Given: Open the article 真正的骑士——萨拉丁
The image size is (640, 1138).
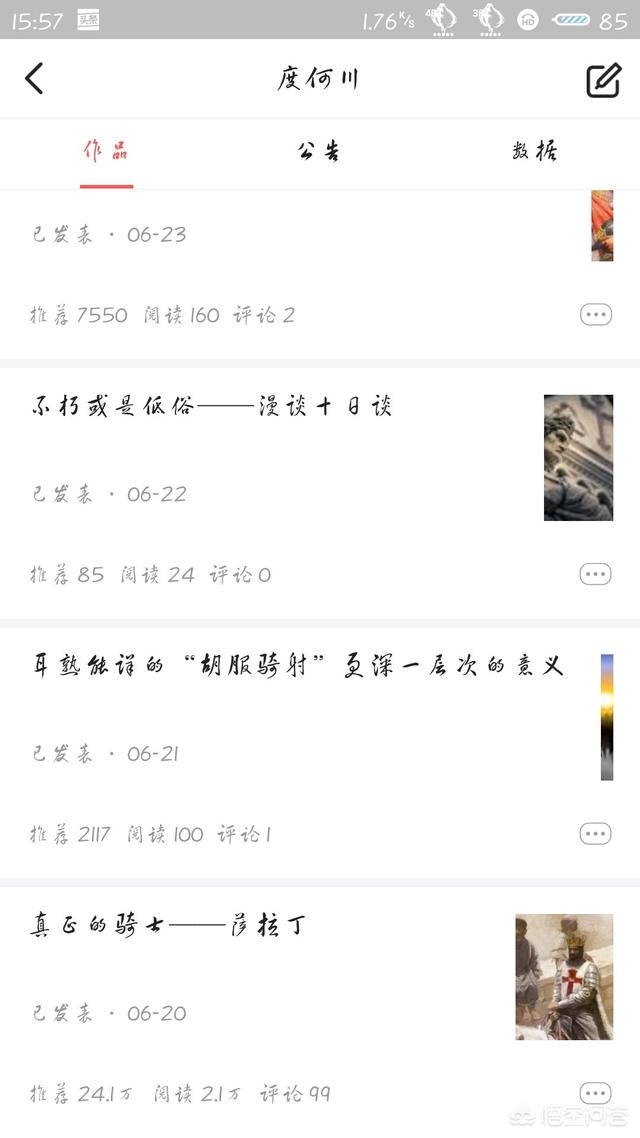Looking at the screenshot, I should click(168, 926).
